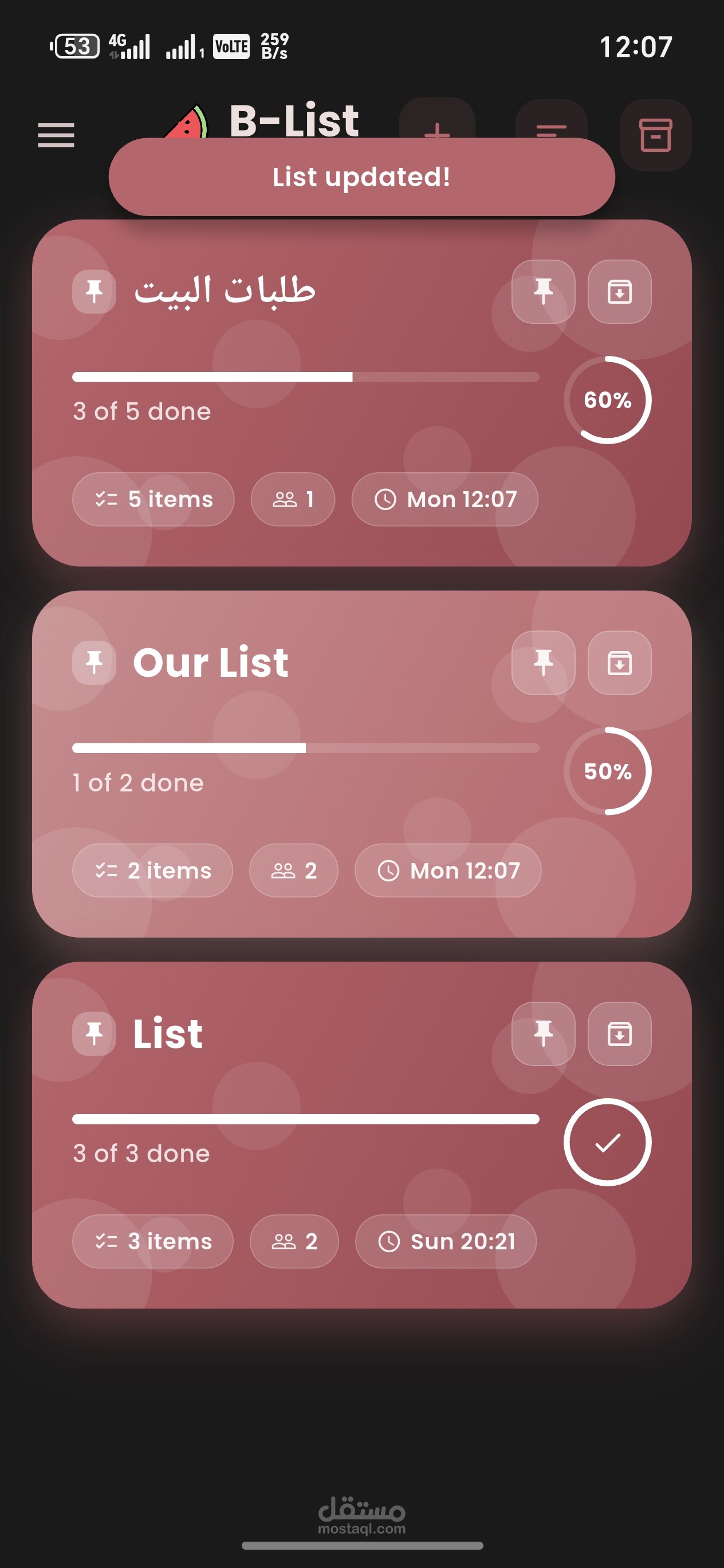The image size is (724, 1568).
Task: Toggle pin on the 3-item List card
Action: [x=544, y=1033]
